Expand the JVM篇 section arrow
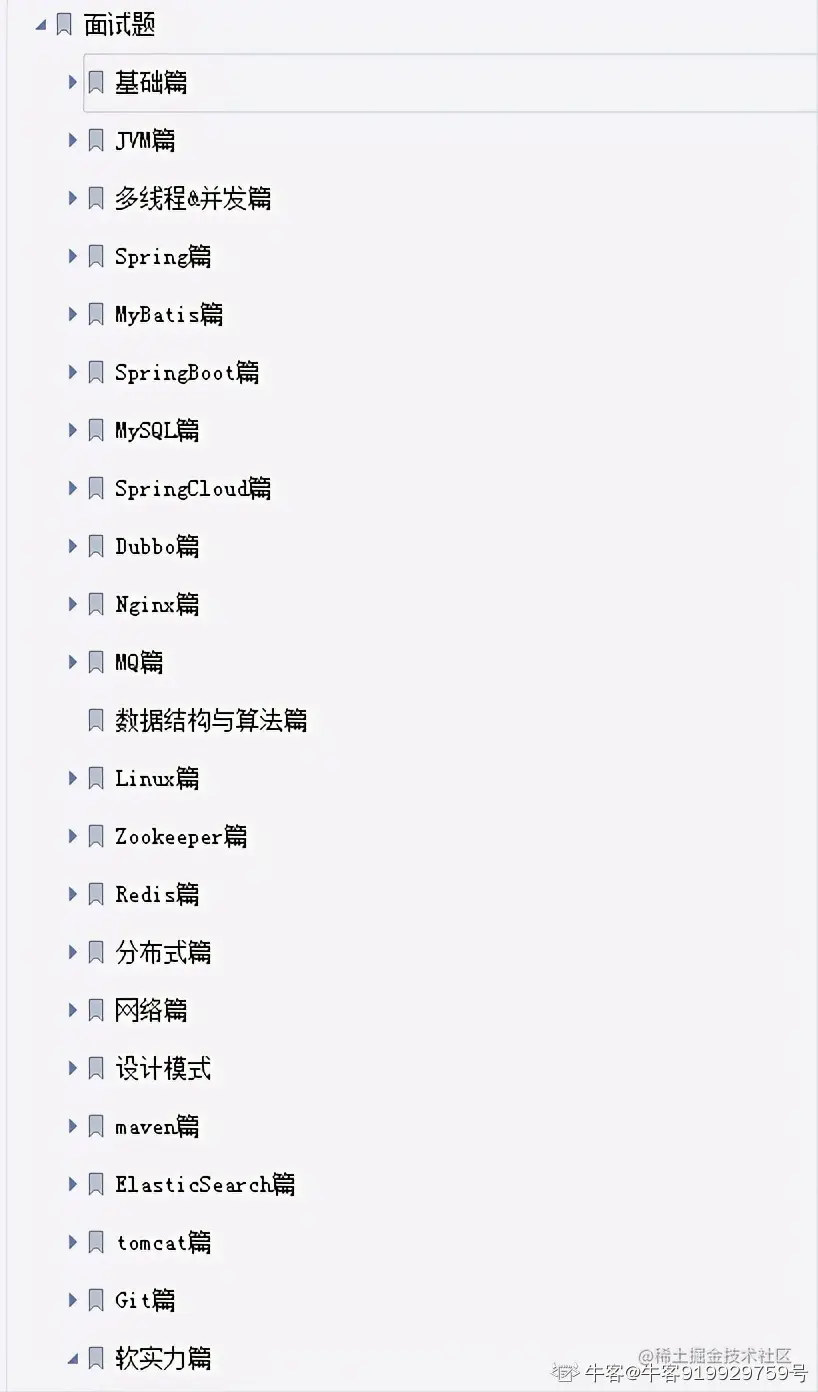818x1392 pixels. (x=72, y=140)
